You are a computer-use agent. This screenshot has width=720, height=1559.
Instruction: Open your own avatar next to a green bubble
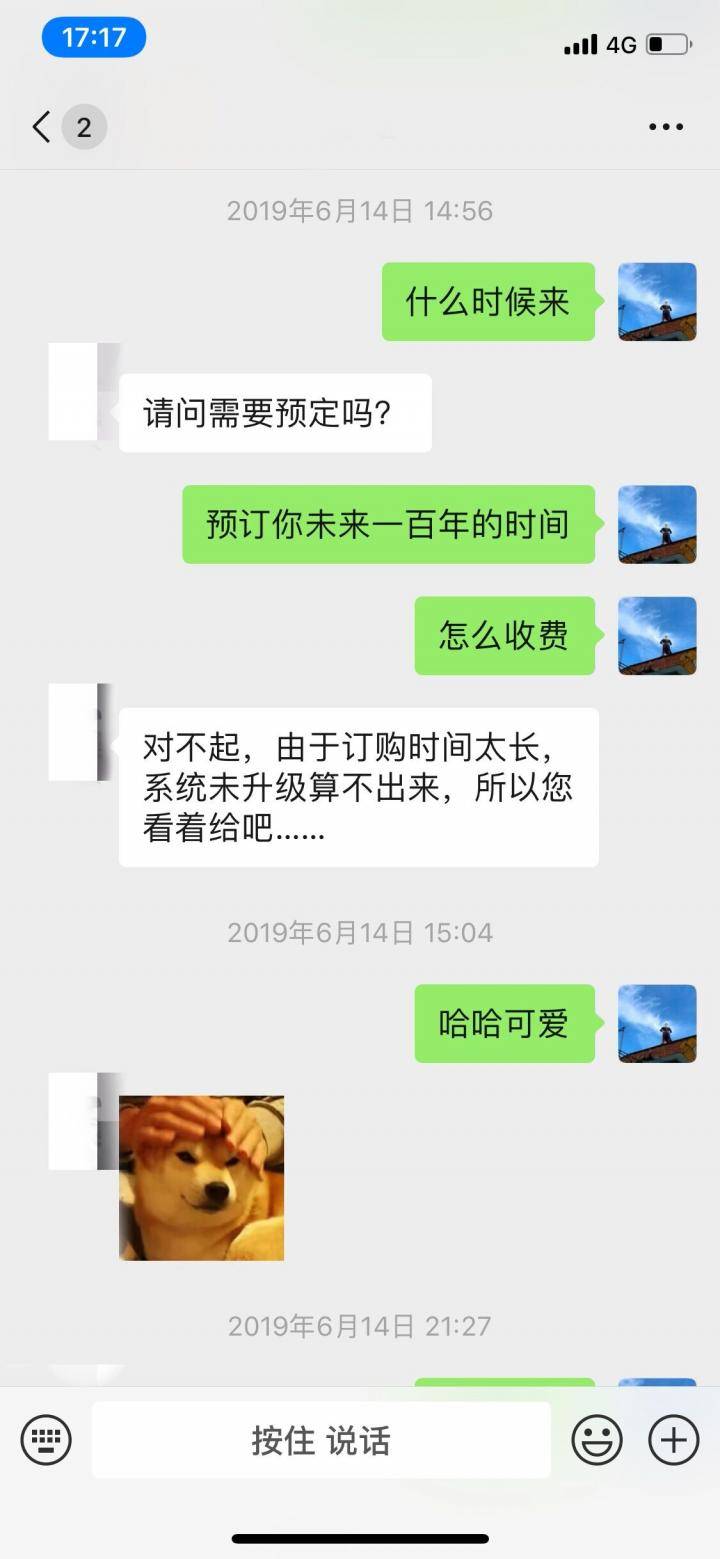(657, 303)
